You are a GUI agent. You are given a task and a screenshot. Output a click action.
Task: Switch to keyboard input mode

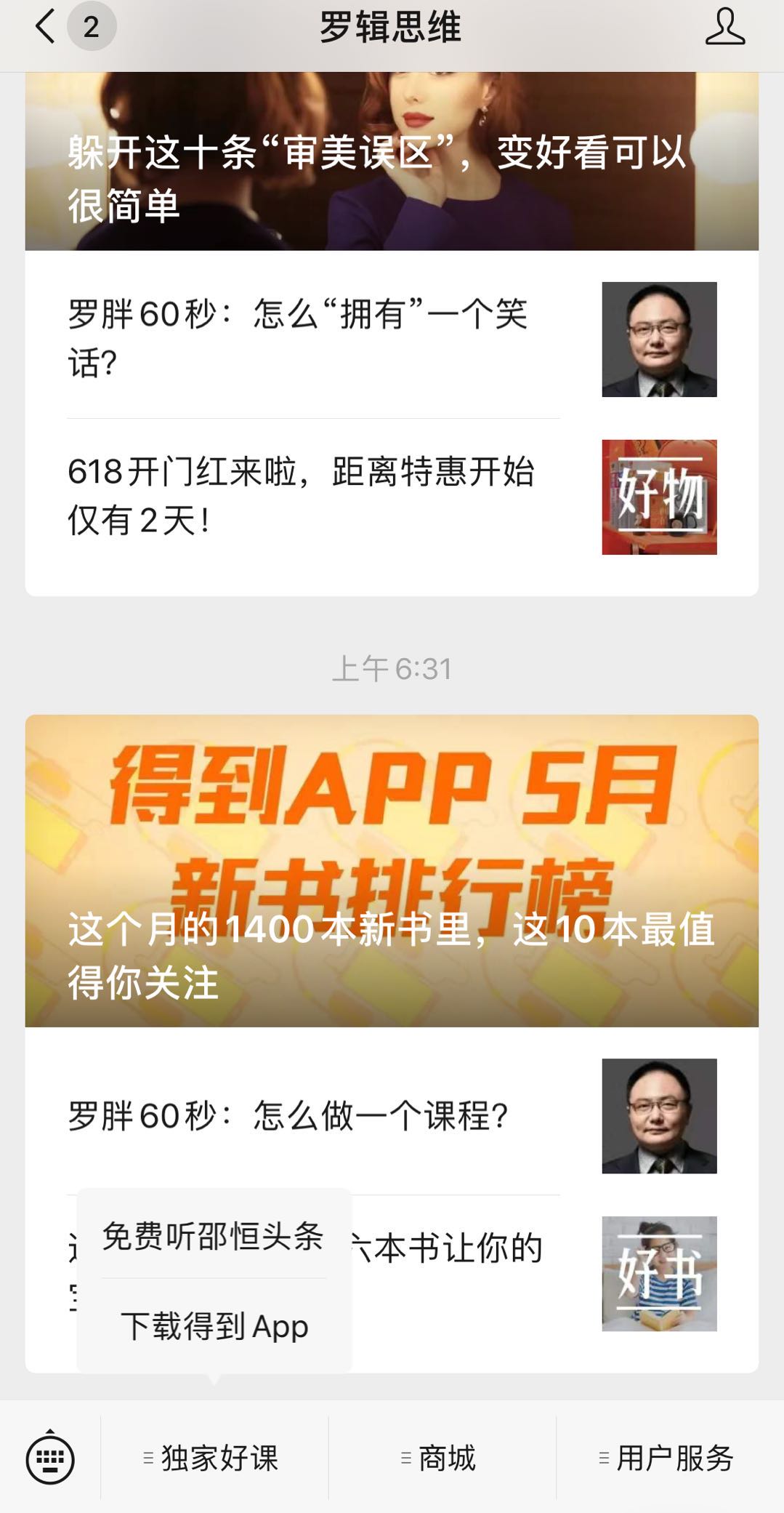[50, 1458]
